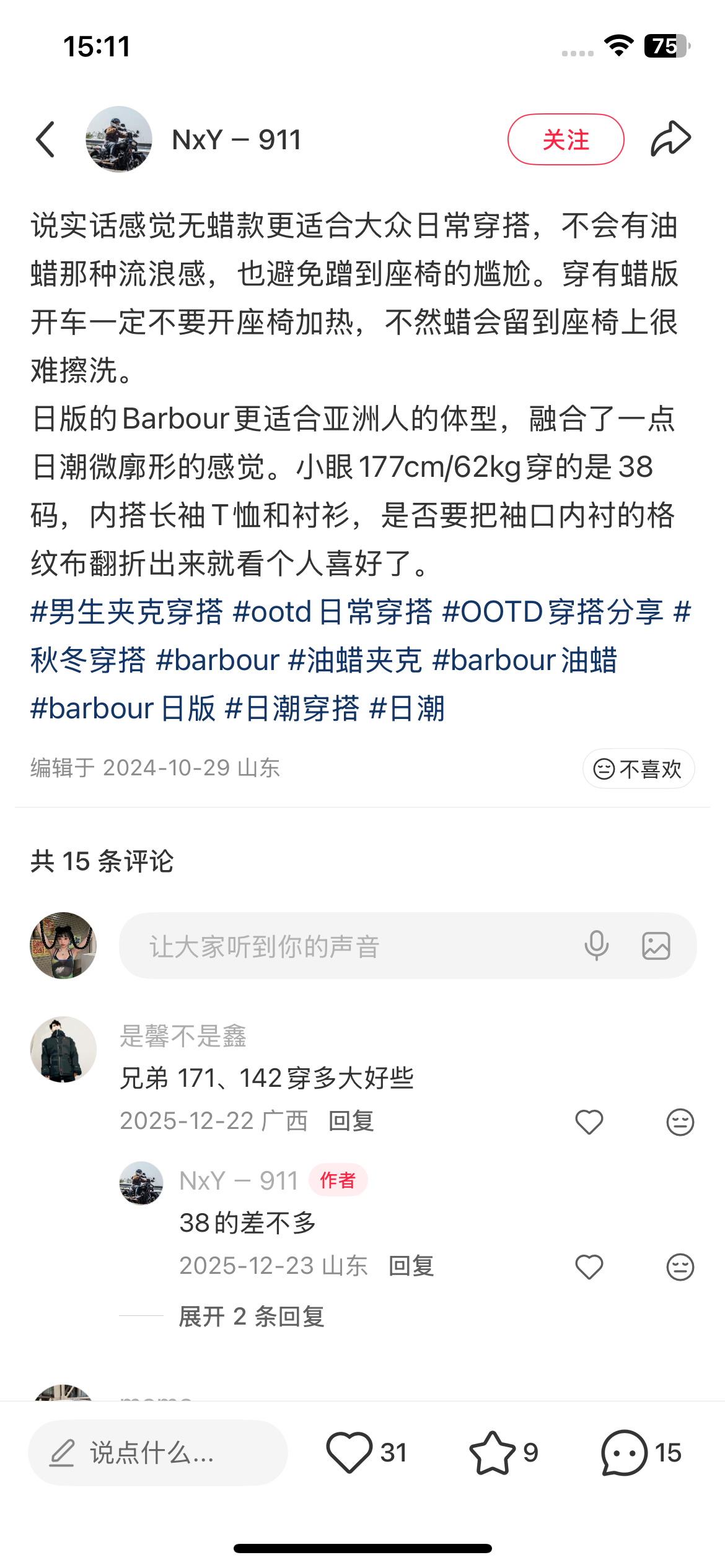This screenshot has height=1568, width=725.
Task: Like the author's reply 38的差不多
Action: pos(589,1267)
